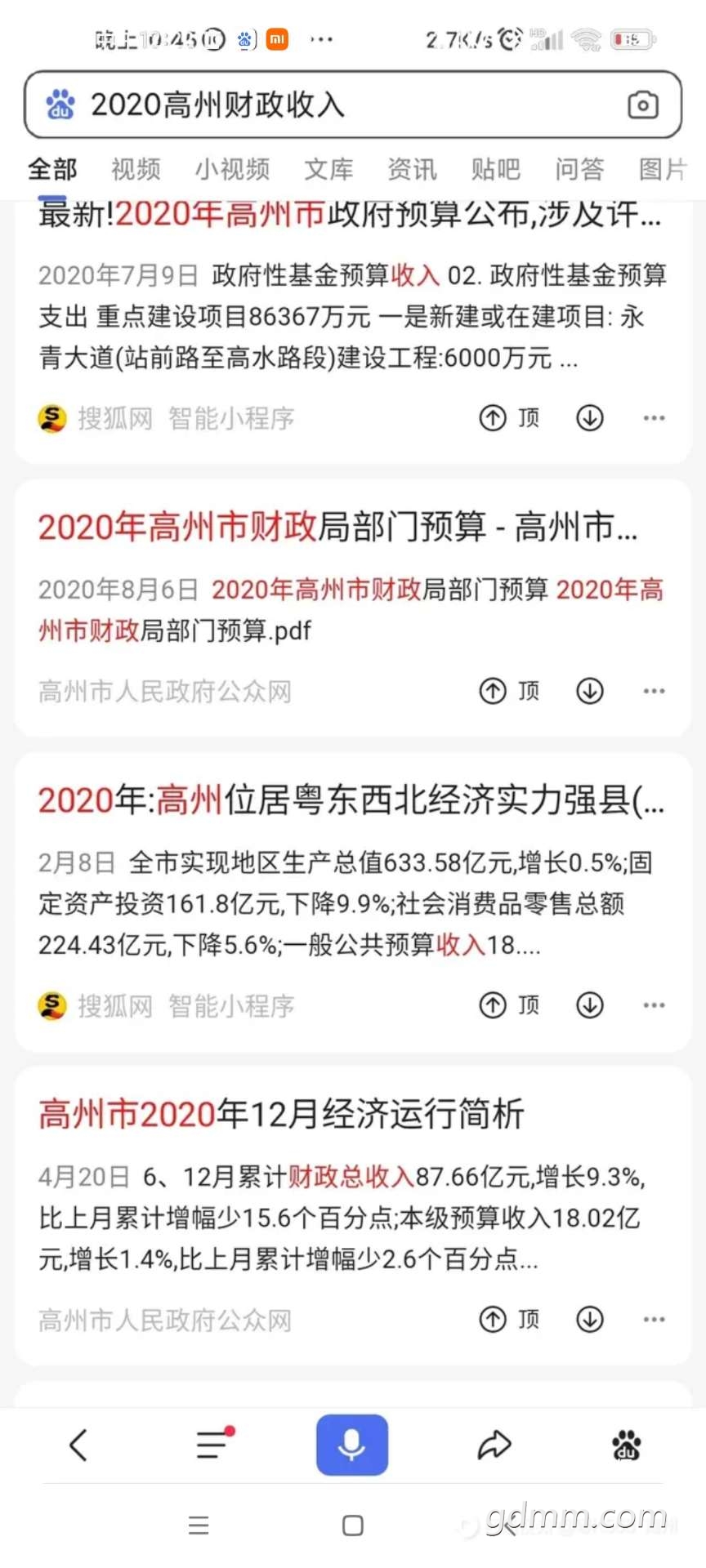Tap the Sohu logo on the first result
The image size is (706, 1568).
pos(50,418)
